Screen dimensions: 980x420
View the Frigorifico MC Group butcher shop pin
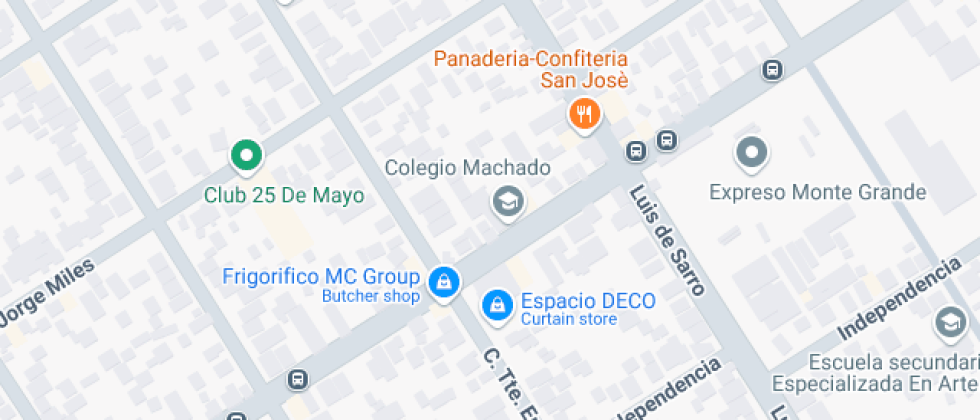pyautogui.click(x=442, y=283)
